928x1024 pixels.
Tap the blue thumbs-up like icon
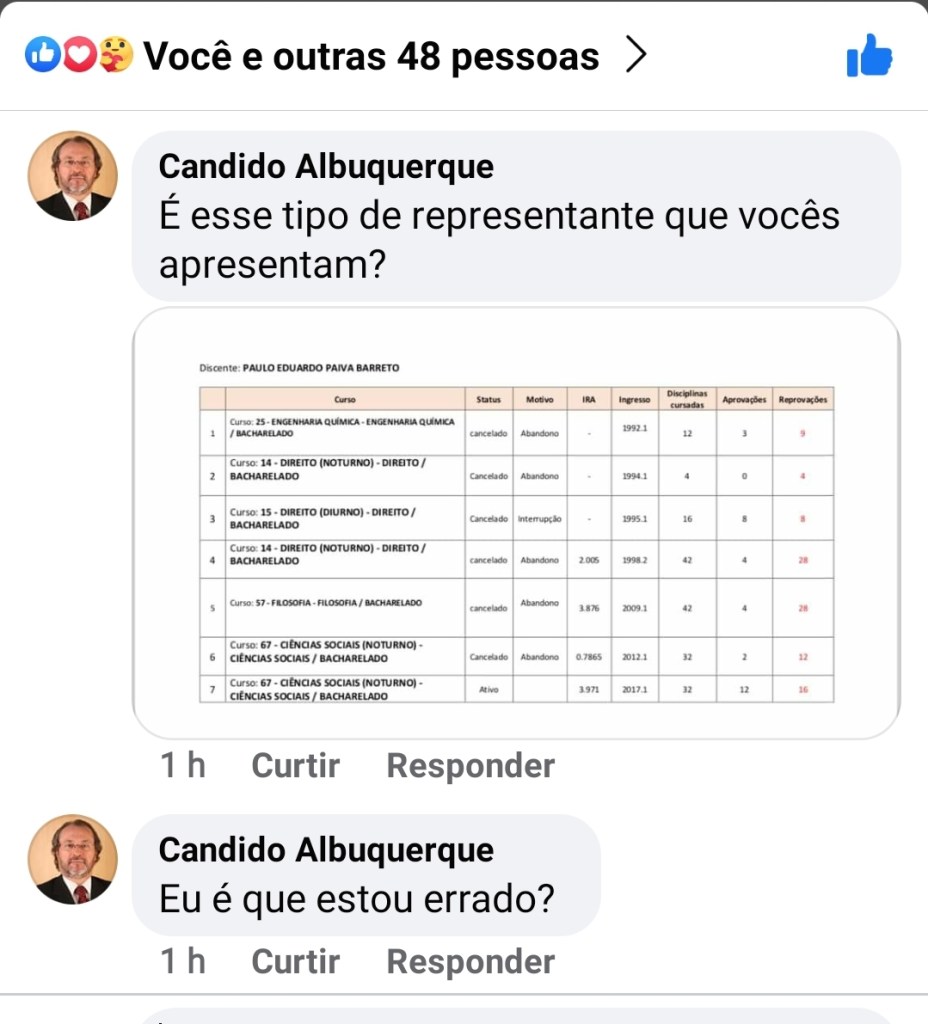pyautogui.click(x=868, y=56)
